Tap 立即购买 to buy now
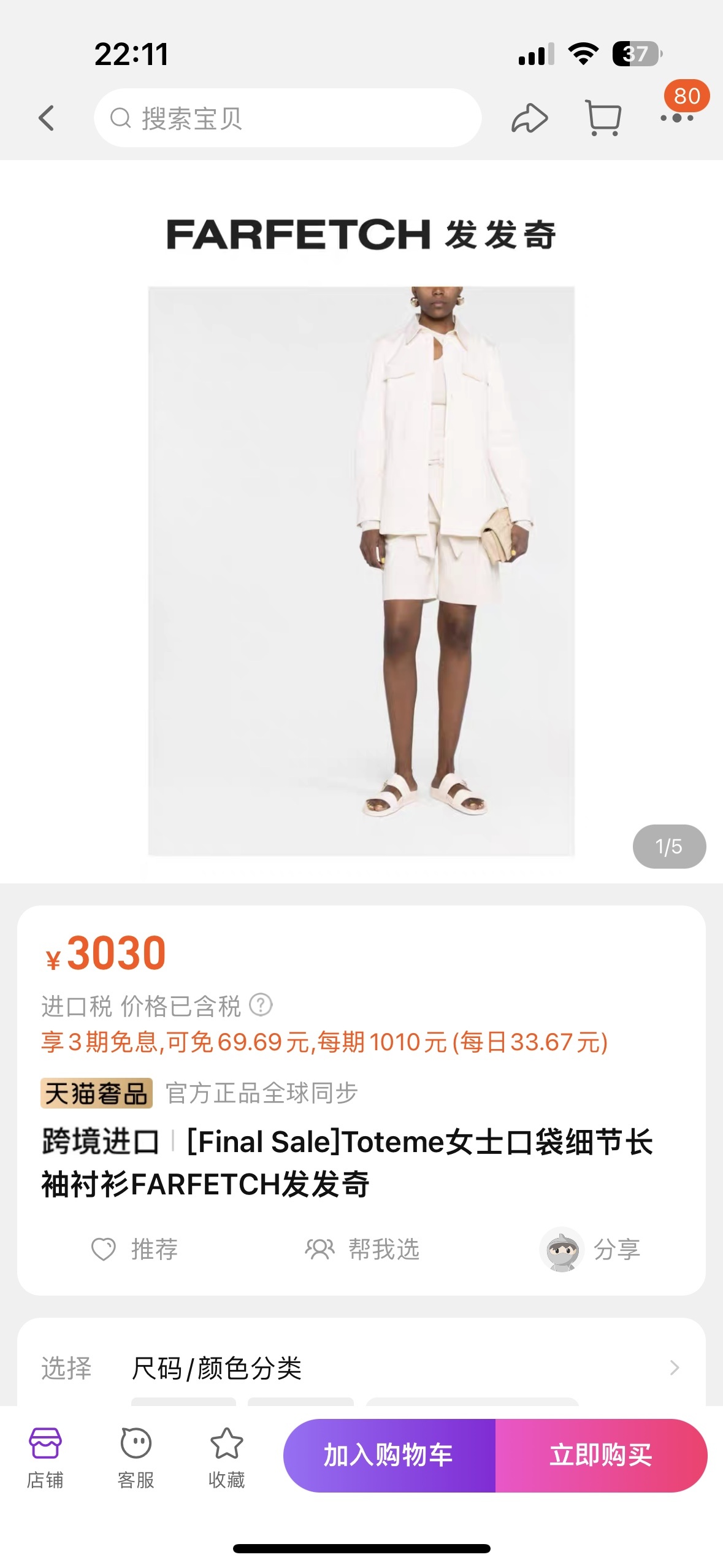This screenshot has height=1568, width=723. [x=601, y=1455]
